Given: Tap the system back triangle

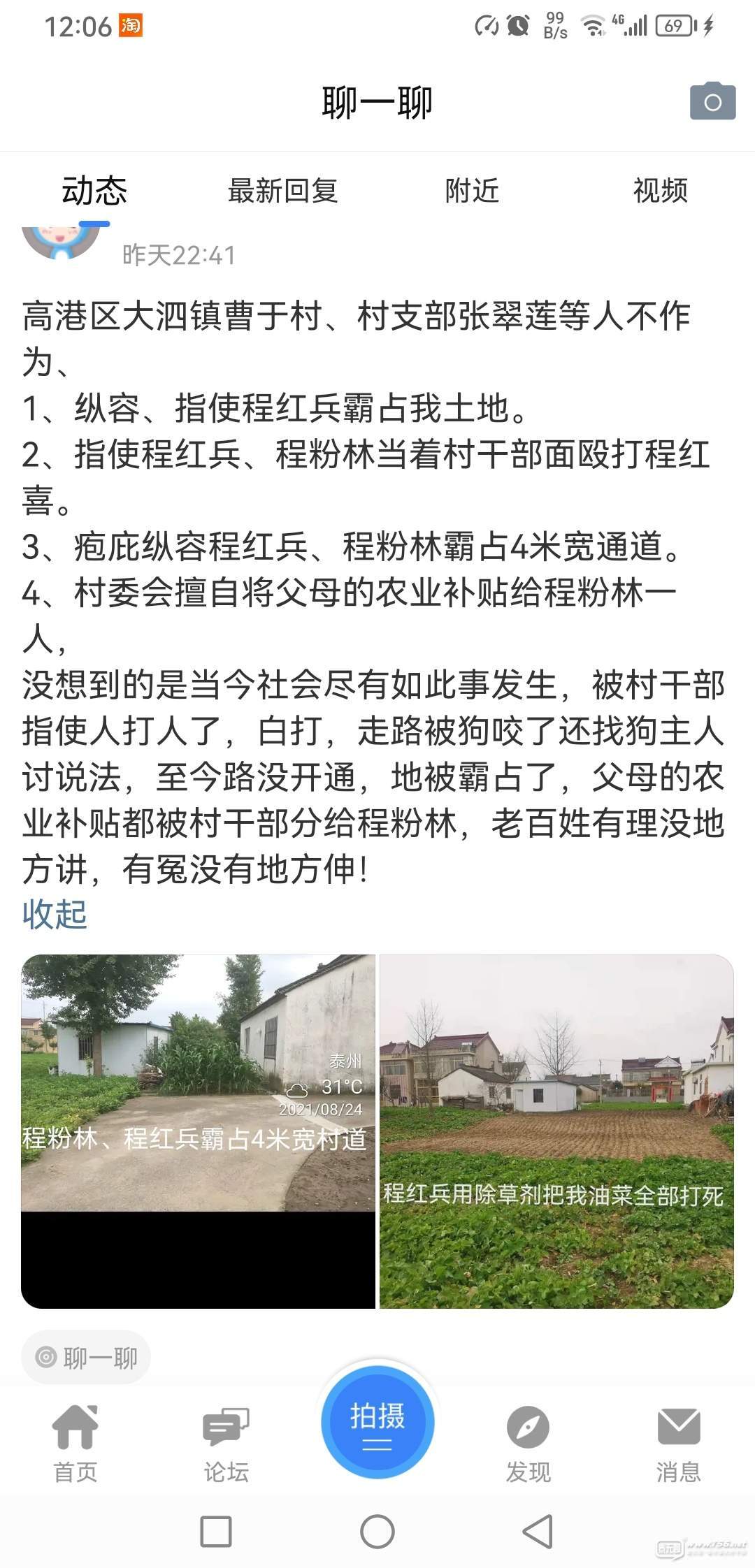Looking at the screenshot, I should 538,1532.
